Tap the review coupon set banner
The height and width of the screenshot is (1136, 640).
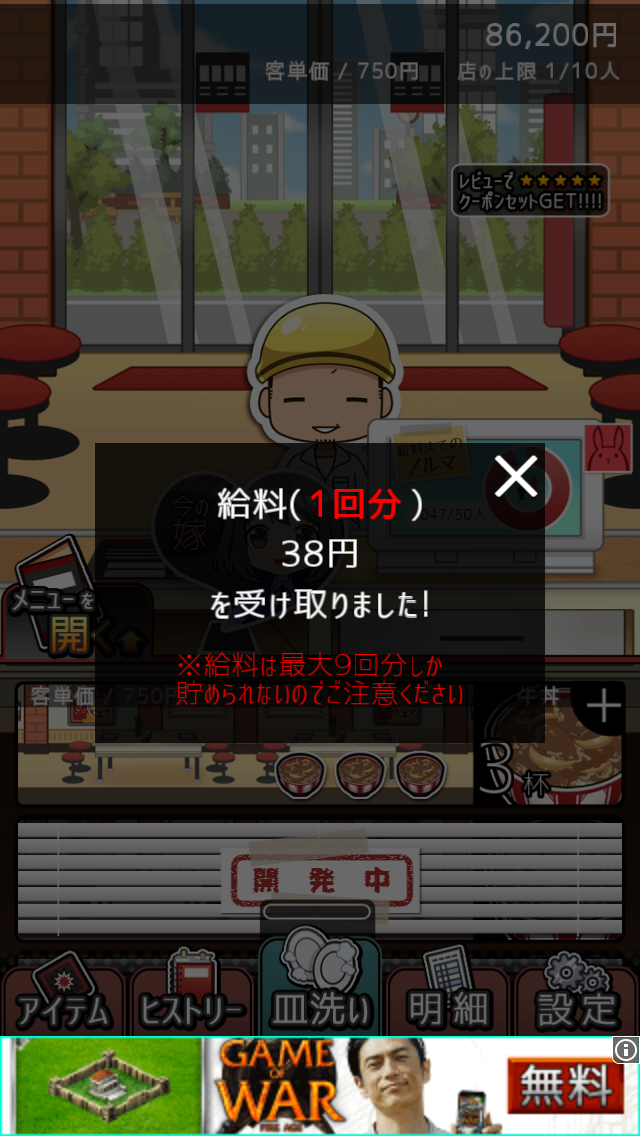coord(530,190)
